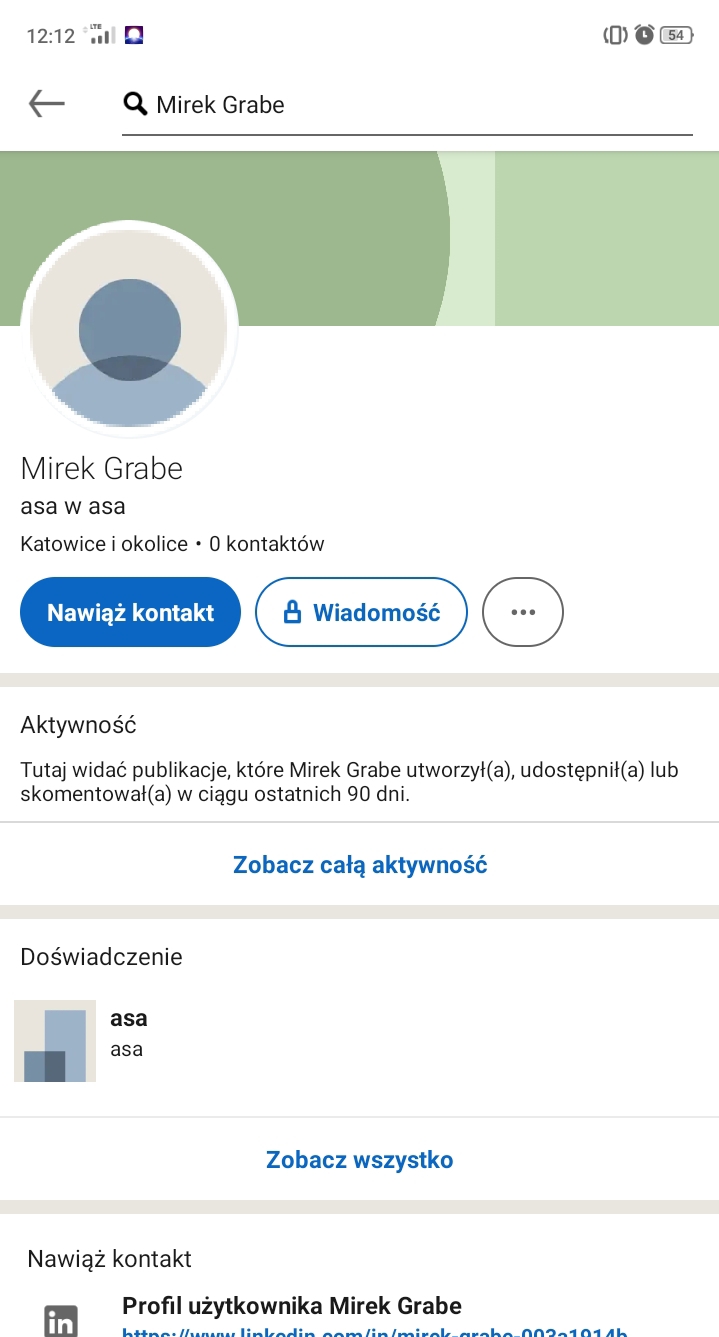This screenshot has width=719, height=1337.
Task: Open Mirek Grabe's LinkedIn profile link
Action: click(374, 1328)
